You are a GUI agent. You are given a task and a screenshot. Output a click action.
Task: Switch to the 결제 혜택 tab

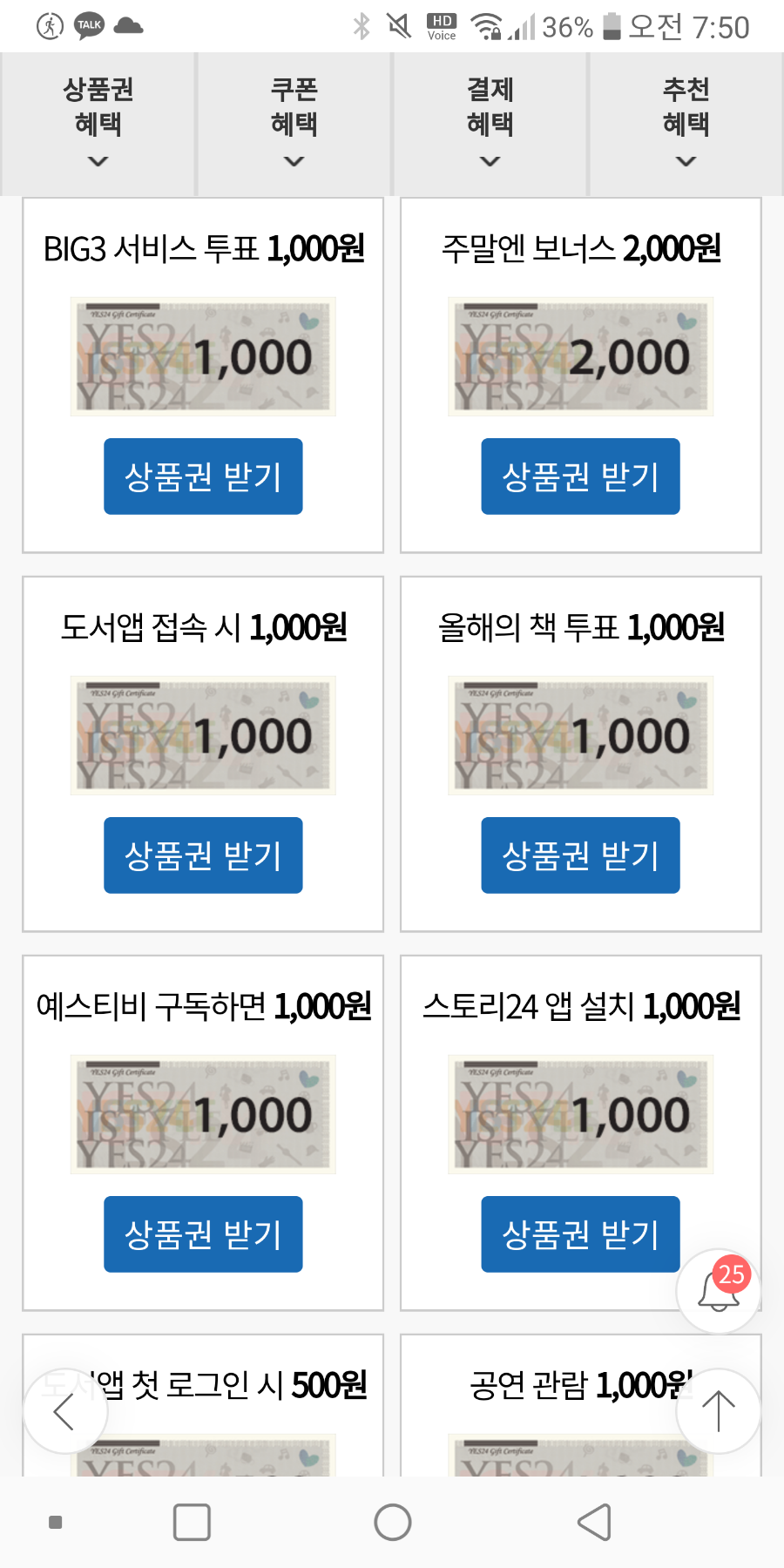(490, 108)
